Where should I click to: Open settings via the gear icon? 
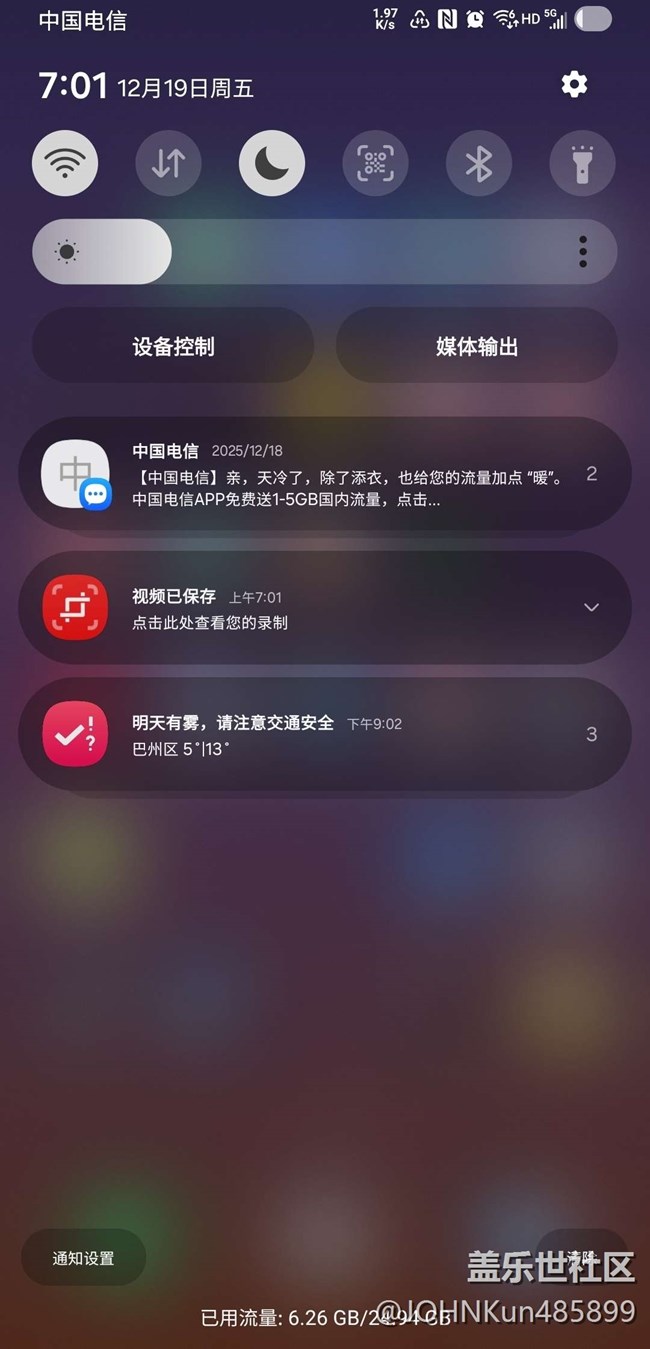pyautogui.click(x=574, y=85)
